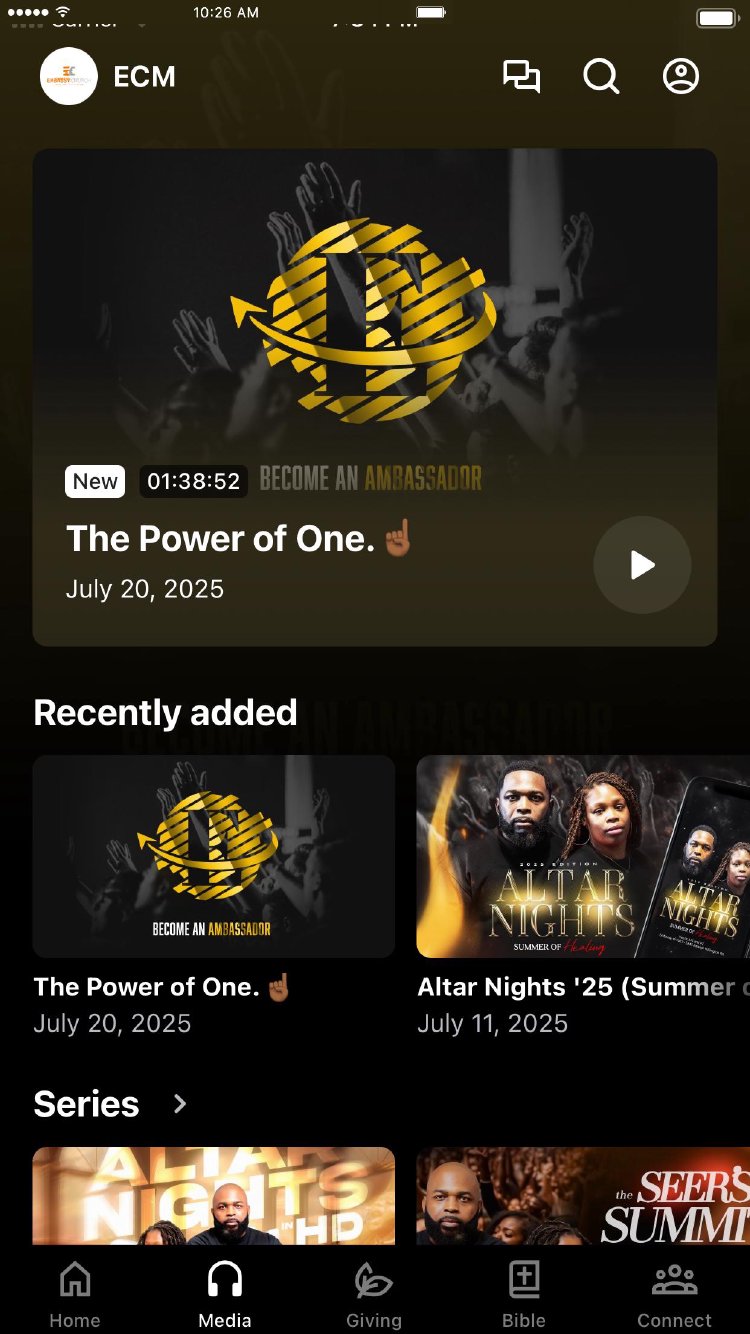
Task: Select the Media tab
Action: (225, 1294)
